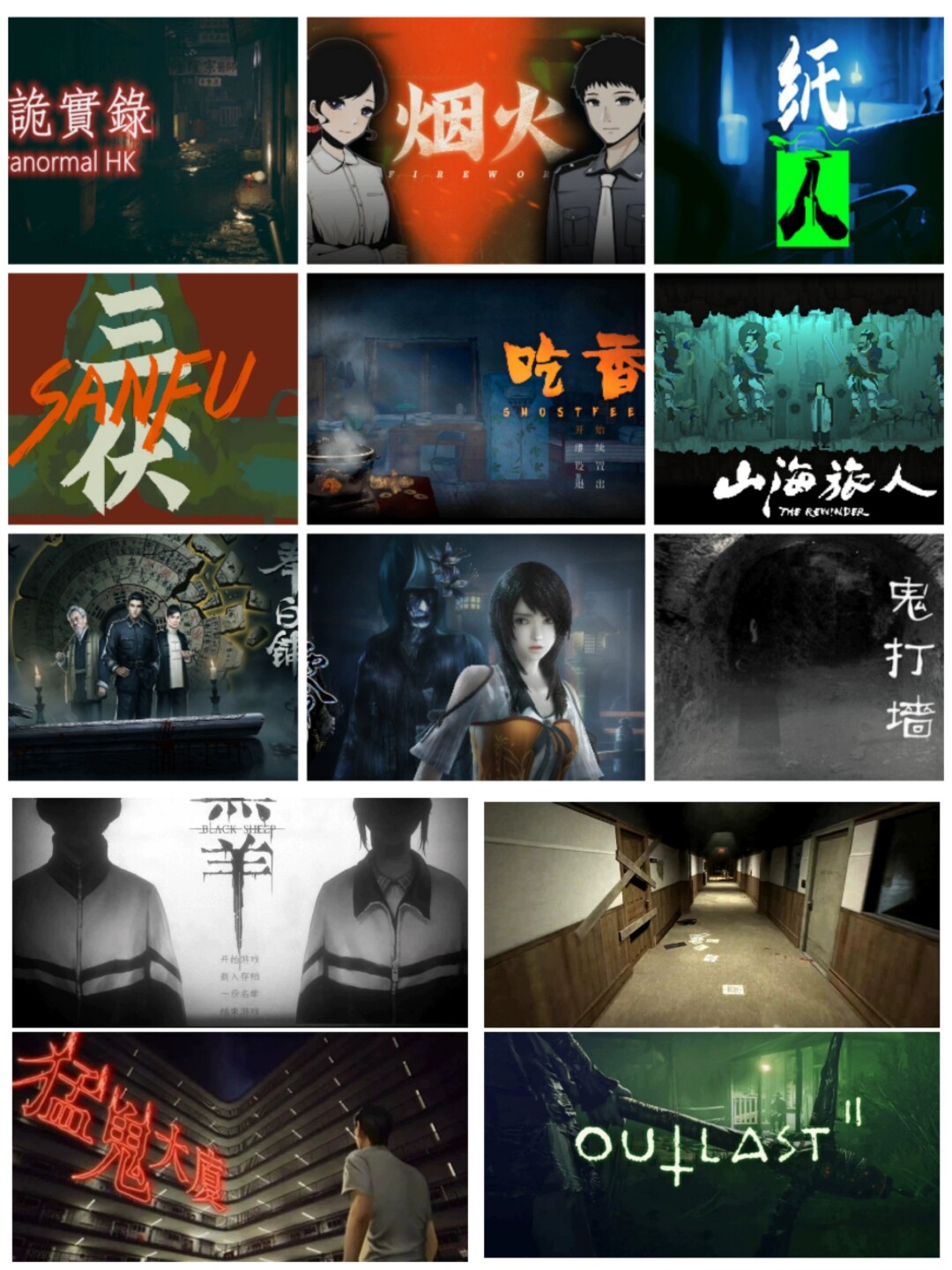This screenshot has height=1270, width=952.
Task: Click 开始游戏 in Black Sheep menu
Action: pos(240,959)
